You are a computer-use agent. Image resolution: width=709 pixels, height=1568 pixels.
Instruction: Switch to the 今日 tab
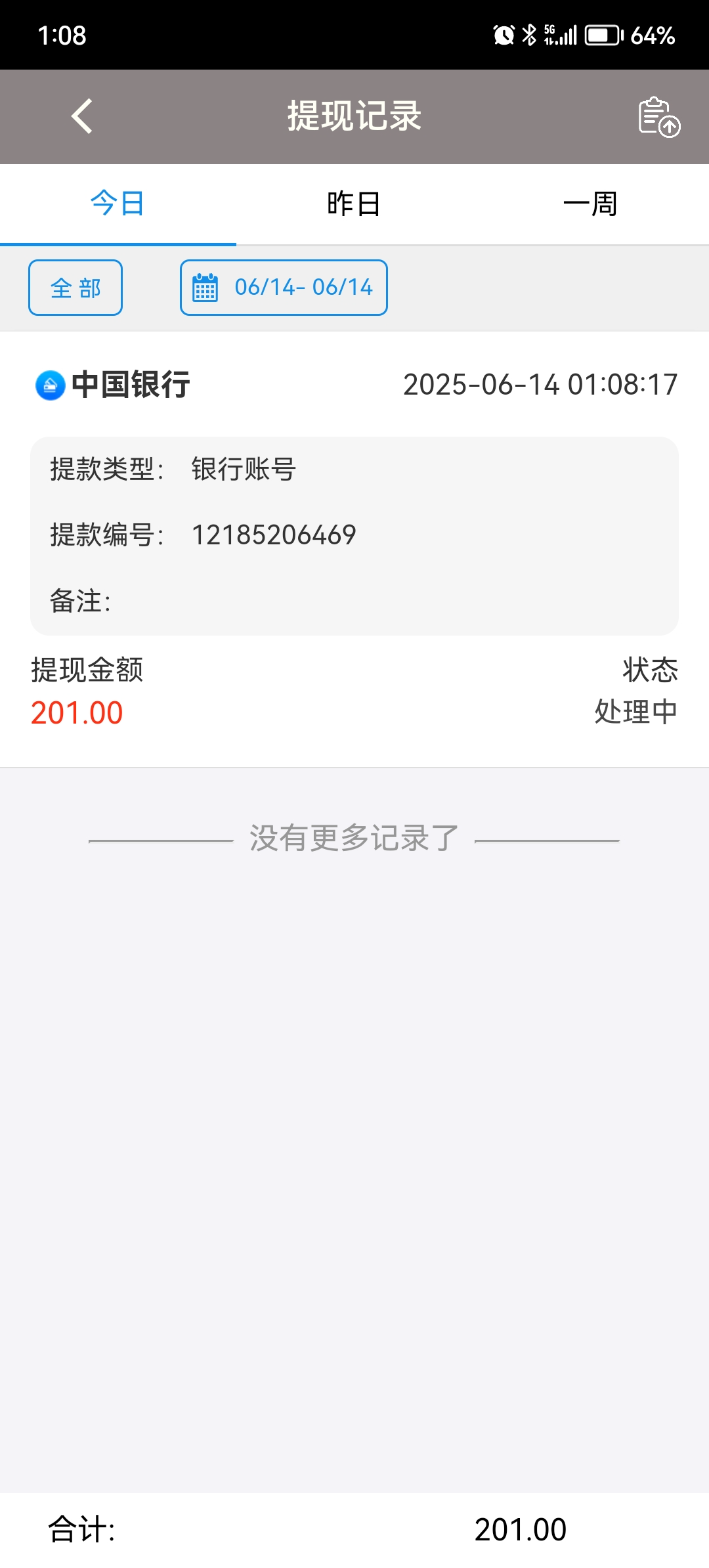pyautogui.click(x=118, y=204)
